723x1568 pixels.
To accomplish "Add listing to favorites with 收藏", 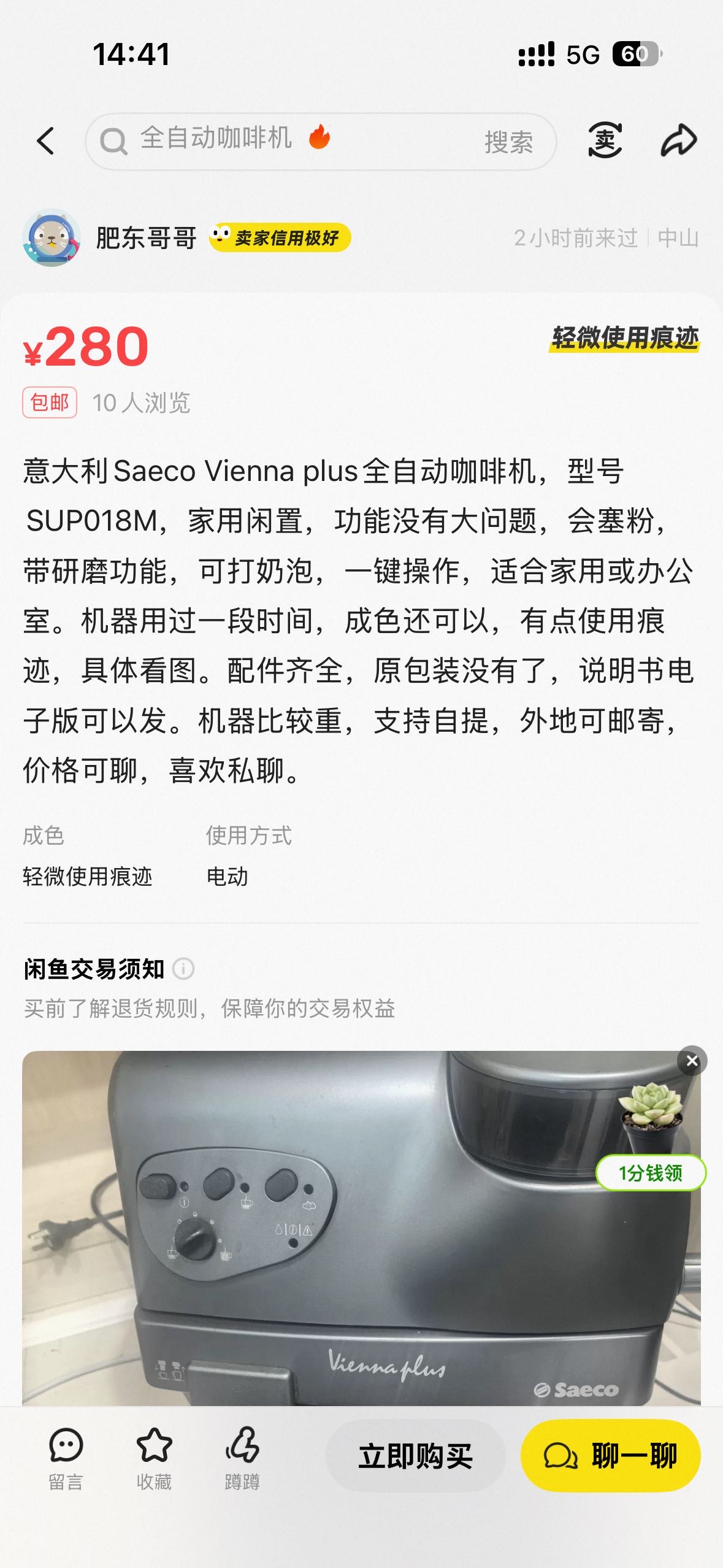I will 154,1457.
